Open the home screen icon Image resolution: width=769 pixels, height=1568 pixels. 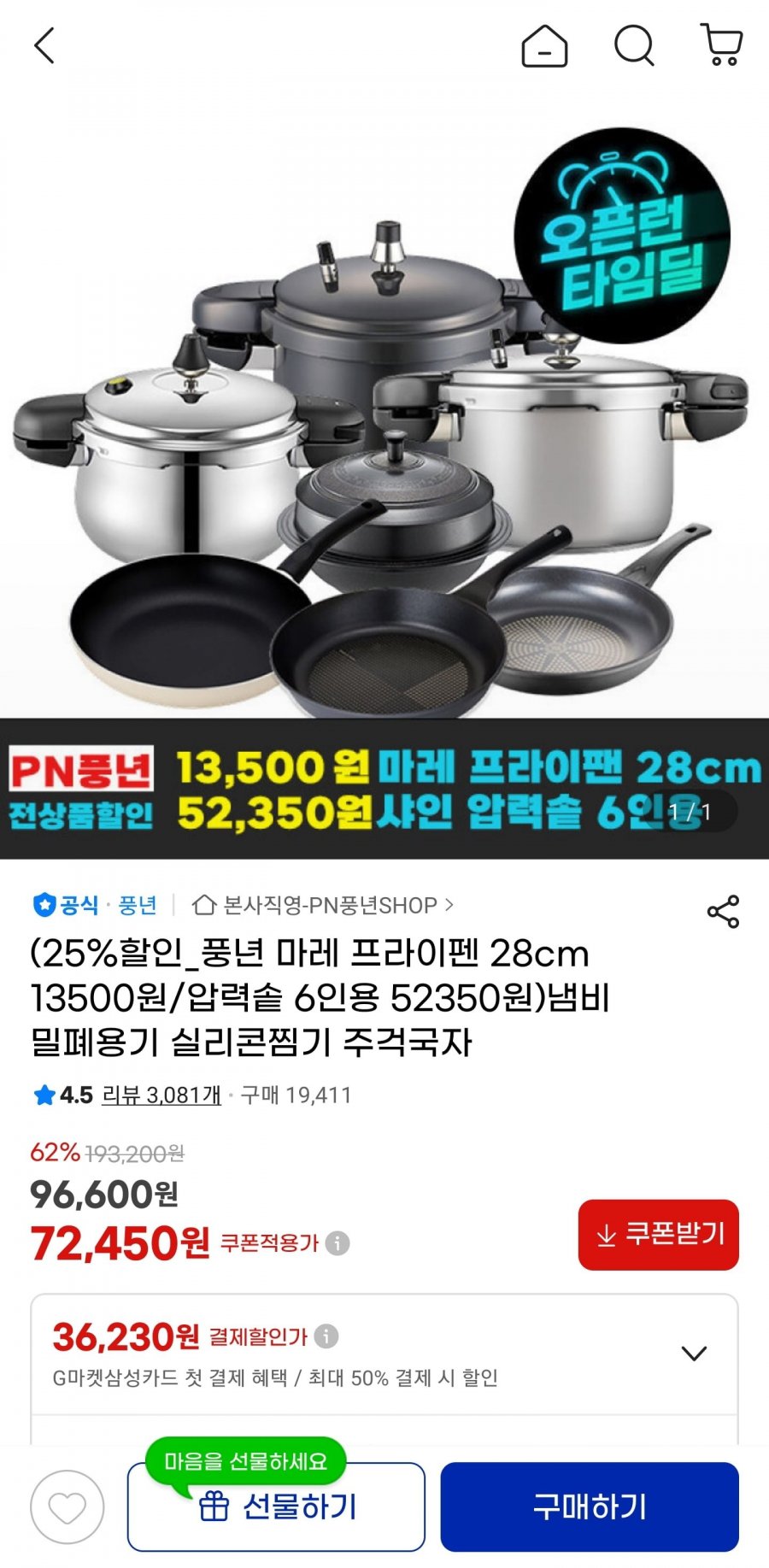(x=545, y=49)
